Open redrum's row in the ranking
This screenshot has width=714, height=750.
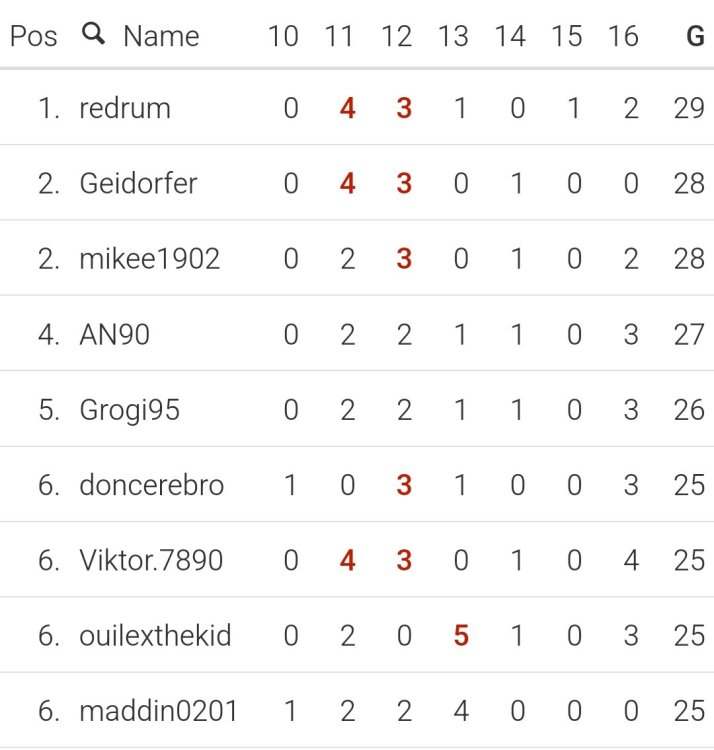125,108
